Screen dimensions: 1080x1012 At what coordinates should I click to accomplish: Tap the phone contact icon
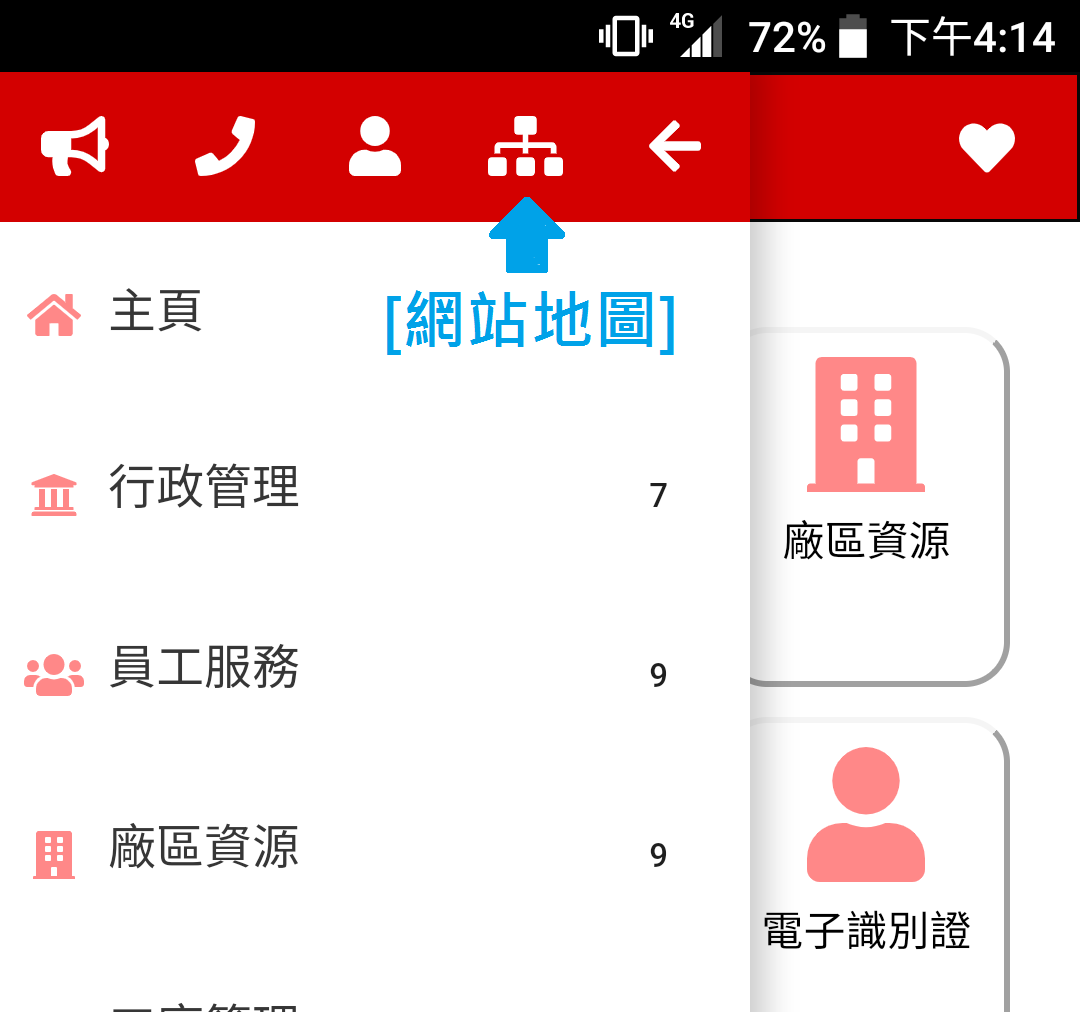225,146
